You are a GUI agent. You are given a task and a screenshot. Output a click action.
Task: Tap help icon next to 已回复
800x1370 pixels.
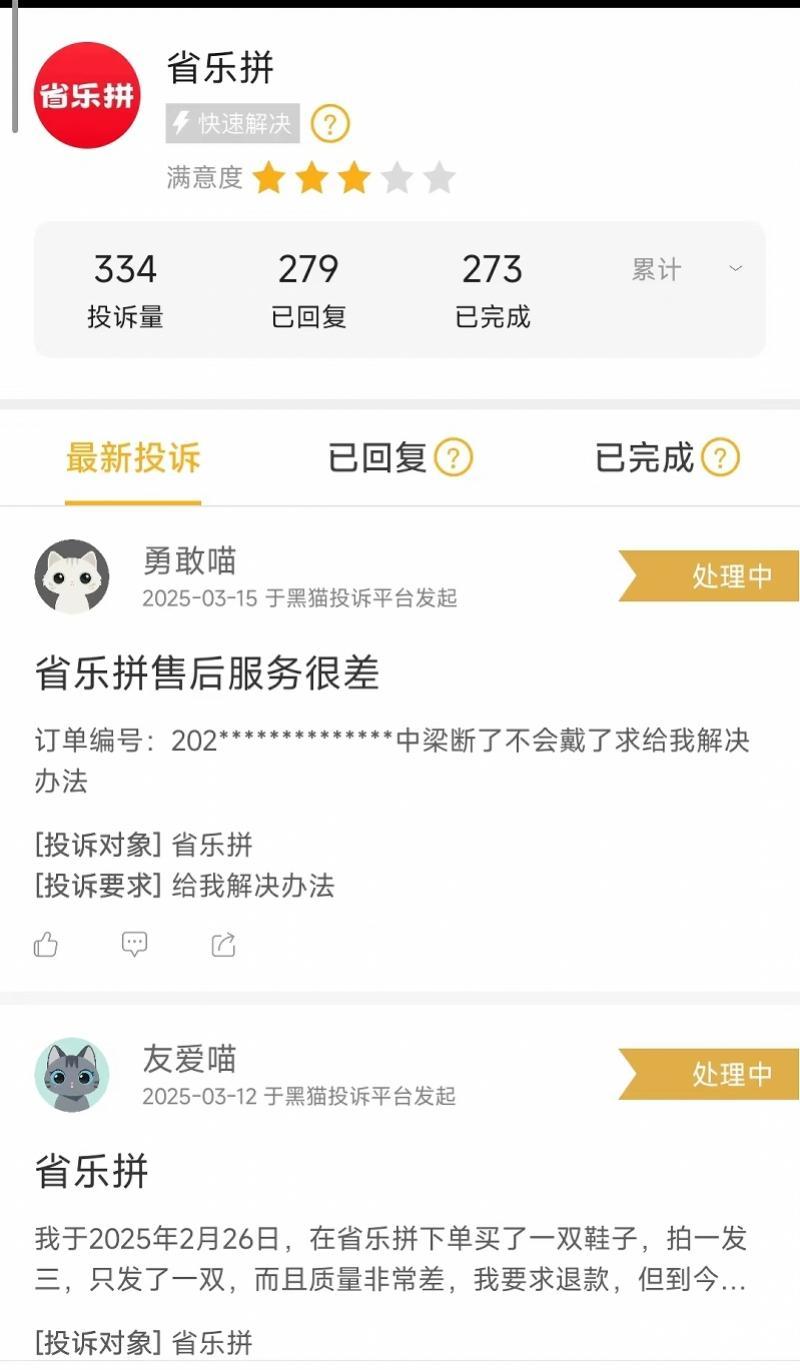454,459
